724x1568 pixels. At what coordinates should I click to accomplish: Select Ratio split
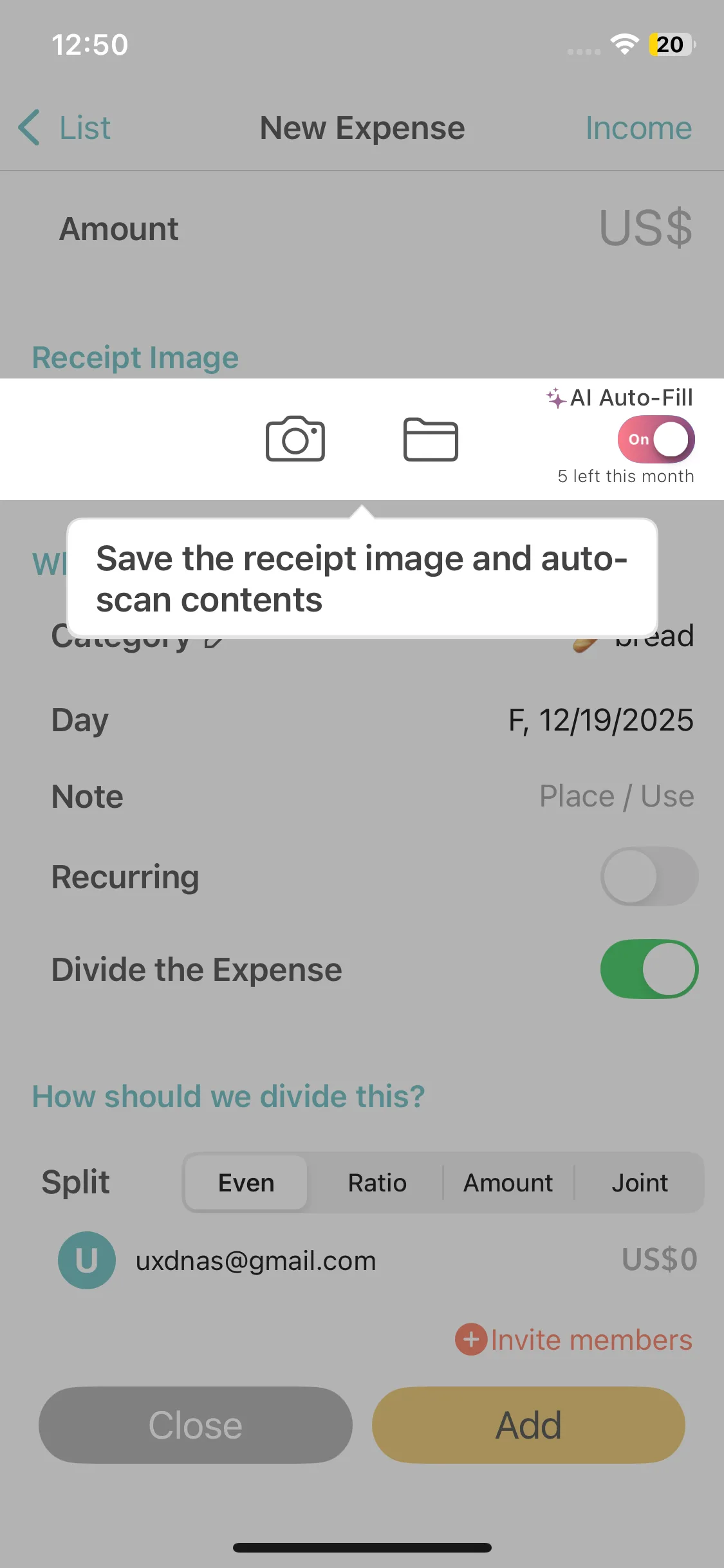377,1182
